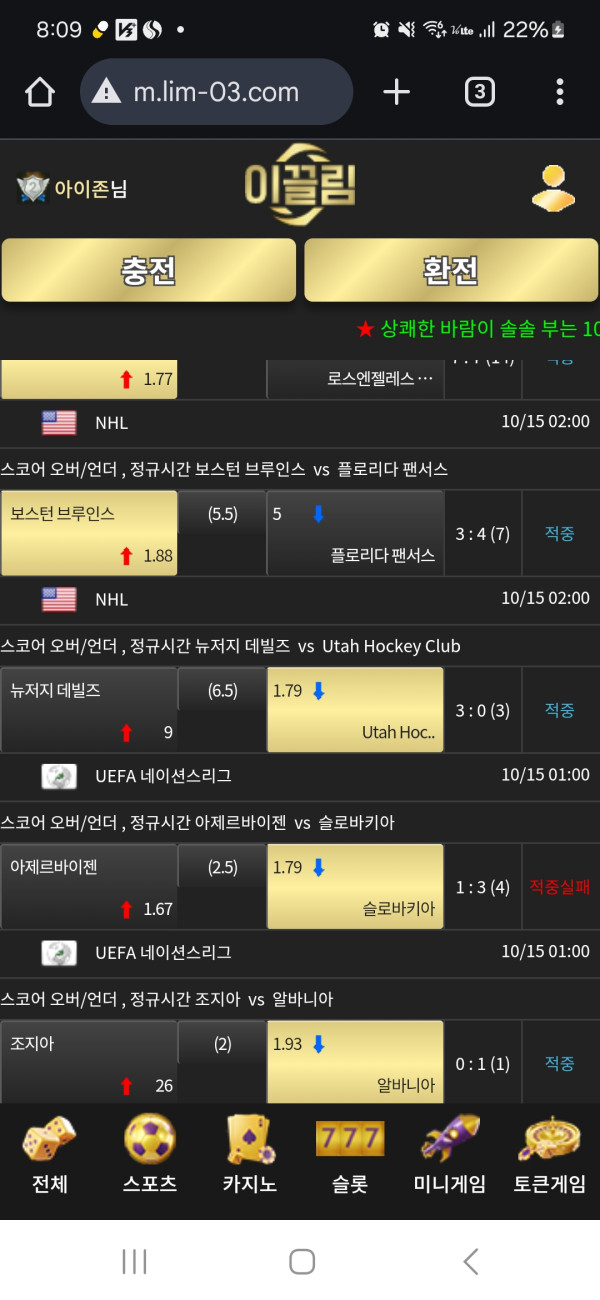Viewport: 600px width, 1300px height.
Task: Tap the 환전 button
Action: pos(451,270)
